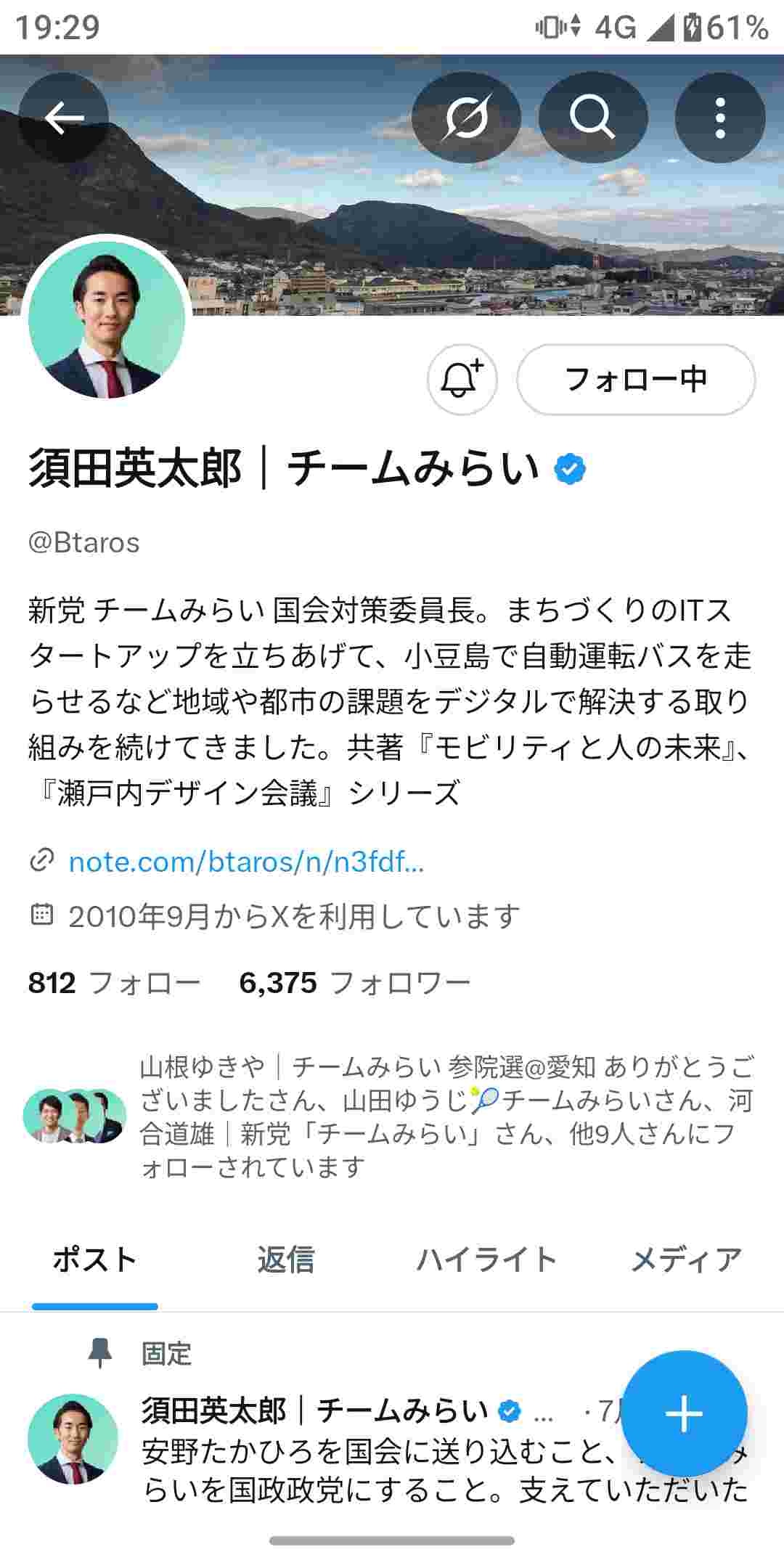Tap the フォロー中 button
The image size is (784, 1568).
tap(636, 379)
